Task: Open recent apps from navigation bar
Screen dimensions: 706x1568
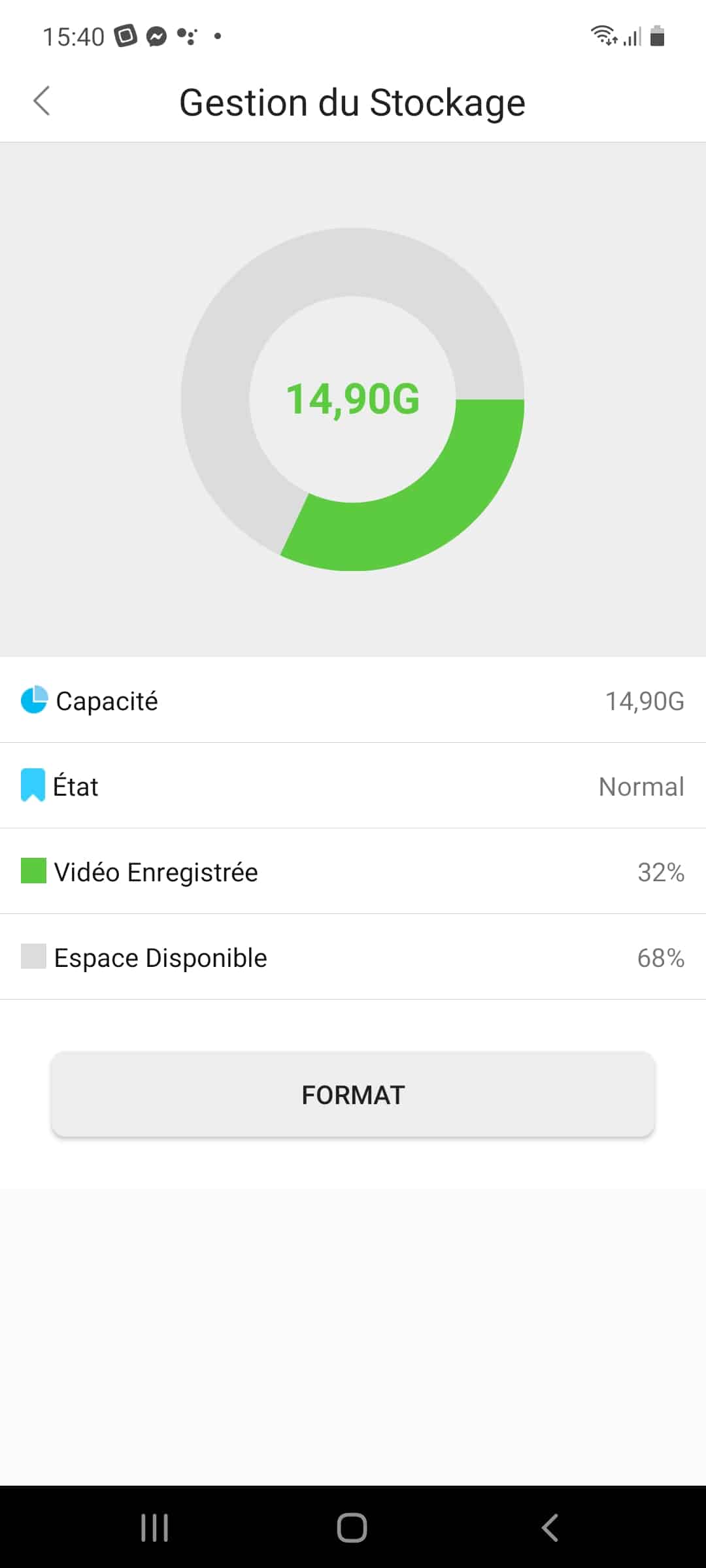Action: 155,1528
